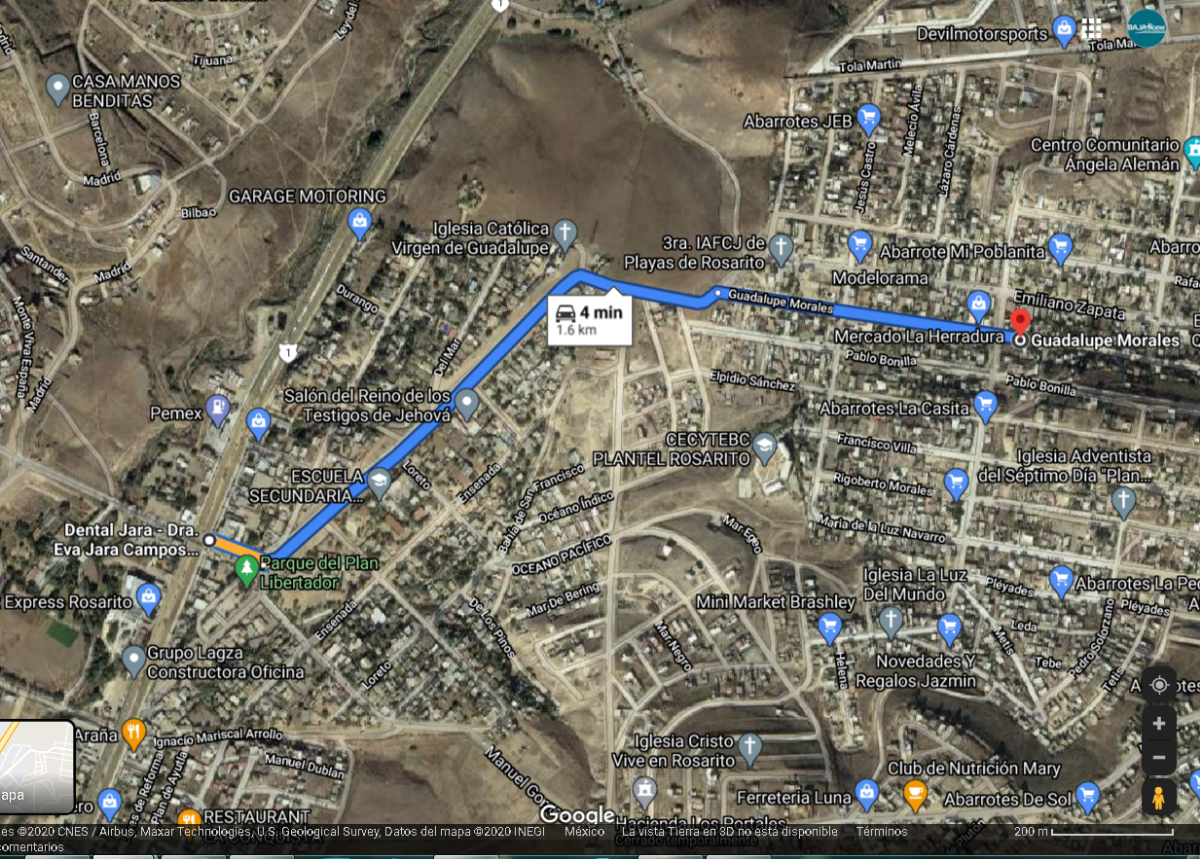Viewport: 1200px width, 859px height.
Task: Open Club de Nutrición Mary marker
Action: pyautogui.click(x=914, y=796)
